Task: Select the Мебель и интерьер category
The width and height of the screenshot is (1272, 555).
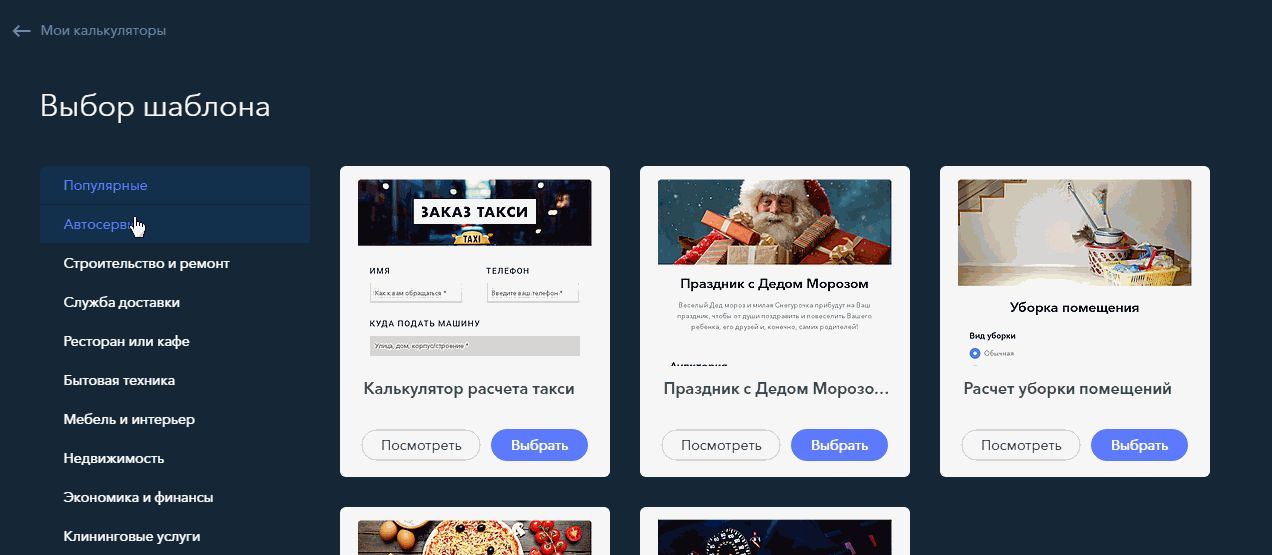Action: pos(129,419)
